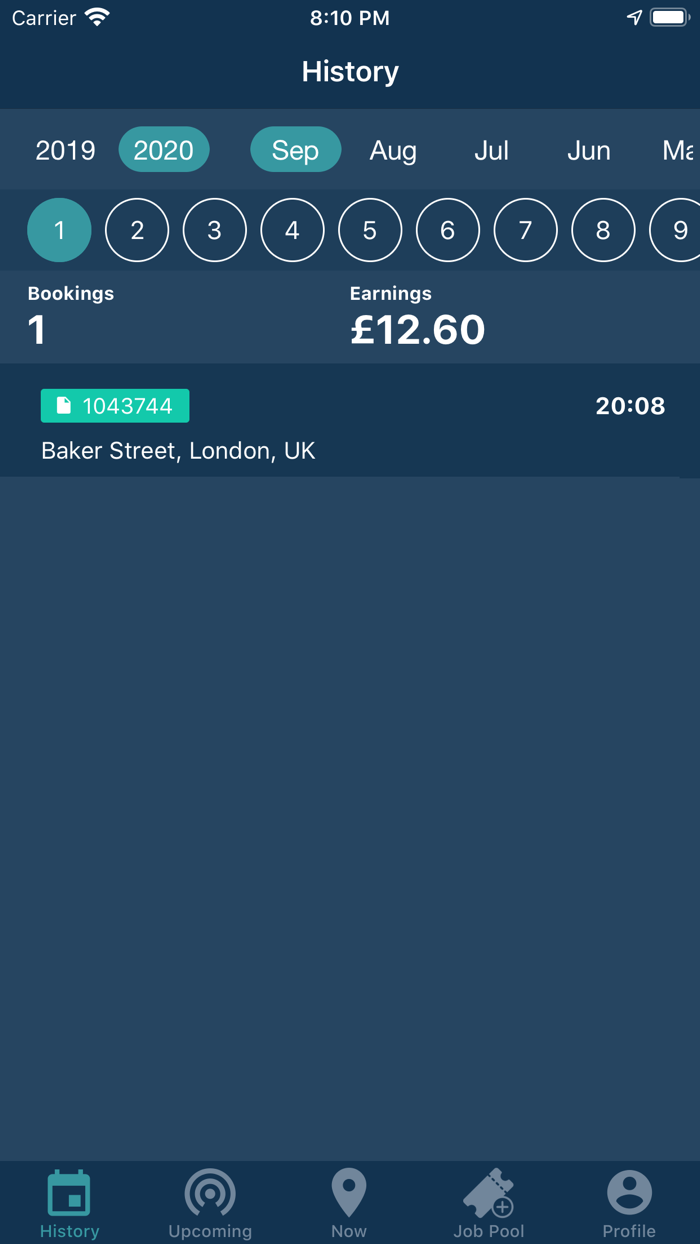Switch to the Profile tab
This screenshot has height=1244, width=700.
click(x=629, y=1203)
